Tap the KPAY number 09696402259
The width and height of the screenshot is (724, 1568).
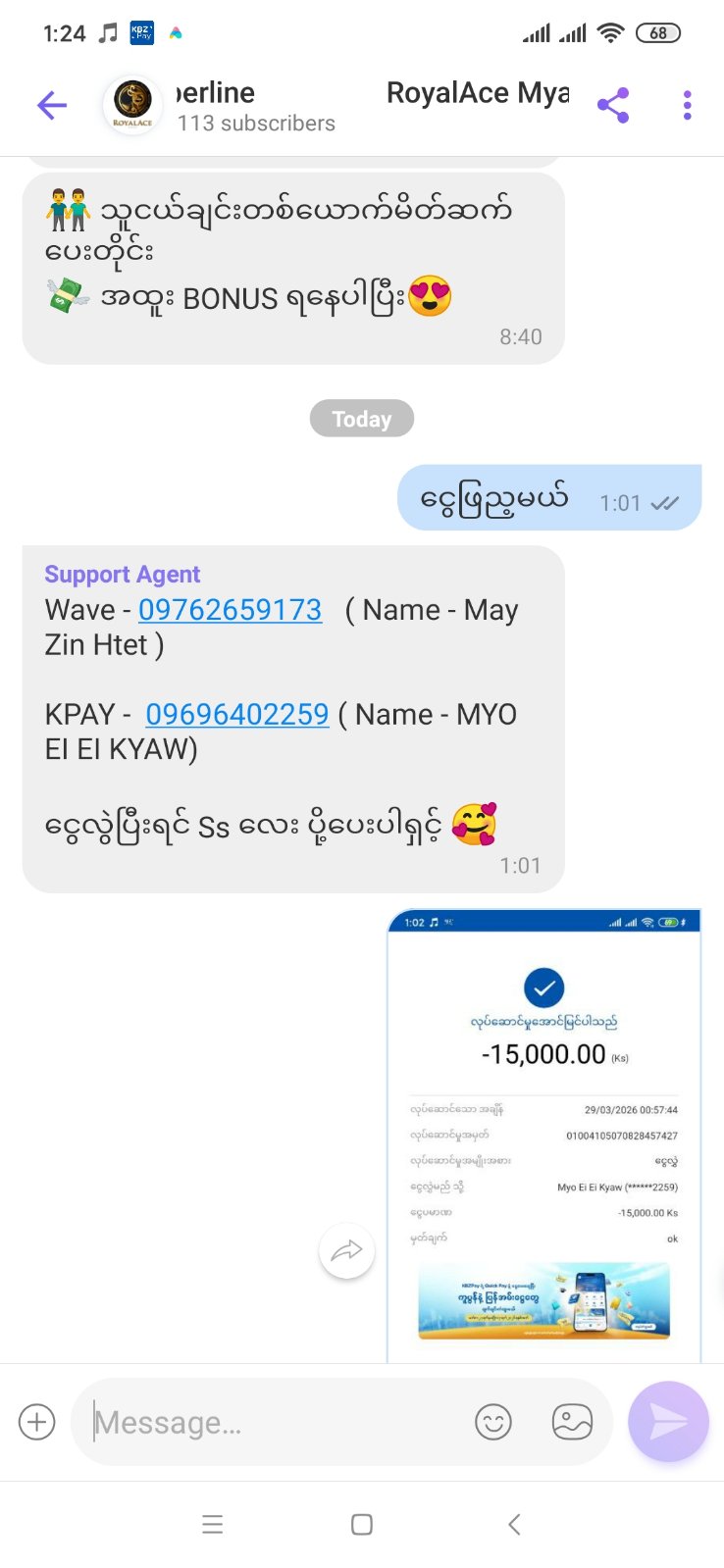pyautogui.click(x=236, y=715)
